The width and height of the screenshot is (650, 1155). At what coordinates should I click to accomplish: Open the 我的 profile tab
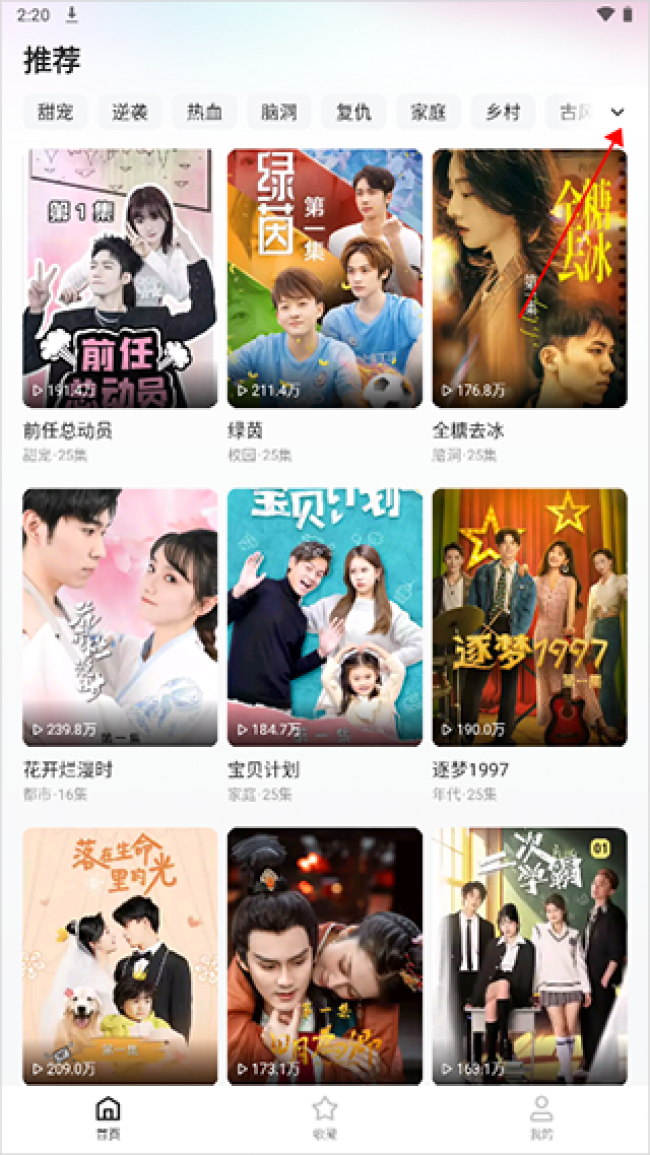pos(542,1118)
